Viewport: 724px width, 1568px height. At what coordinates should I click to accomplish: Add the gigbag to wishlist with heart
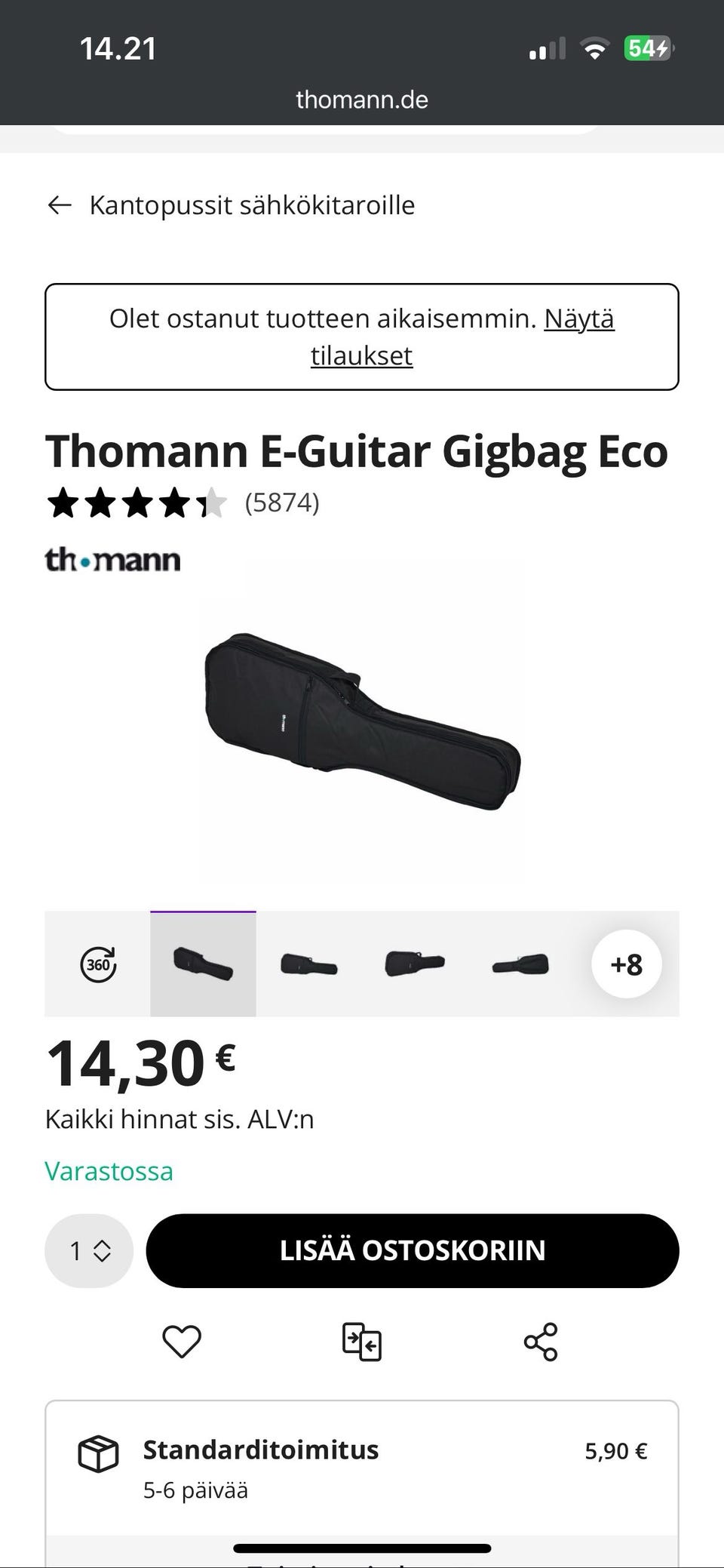(182, 1341)
